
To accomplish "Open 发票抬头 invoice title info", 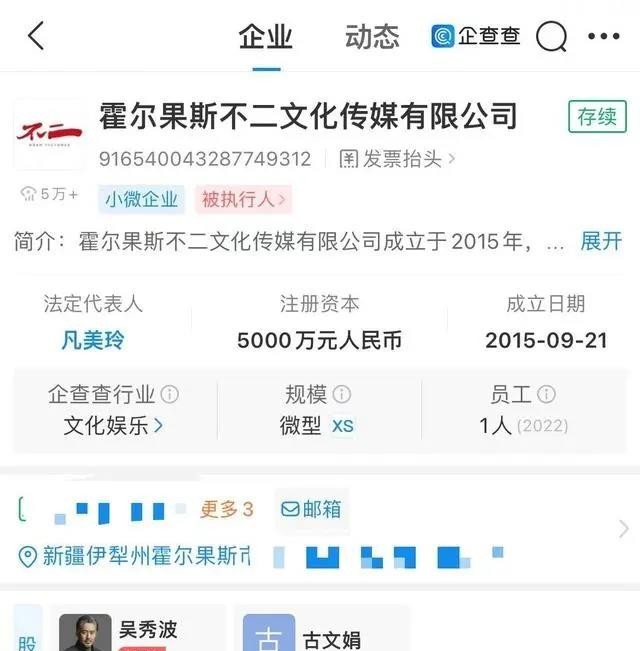I will 397,159.
